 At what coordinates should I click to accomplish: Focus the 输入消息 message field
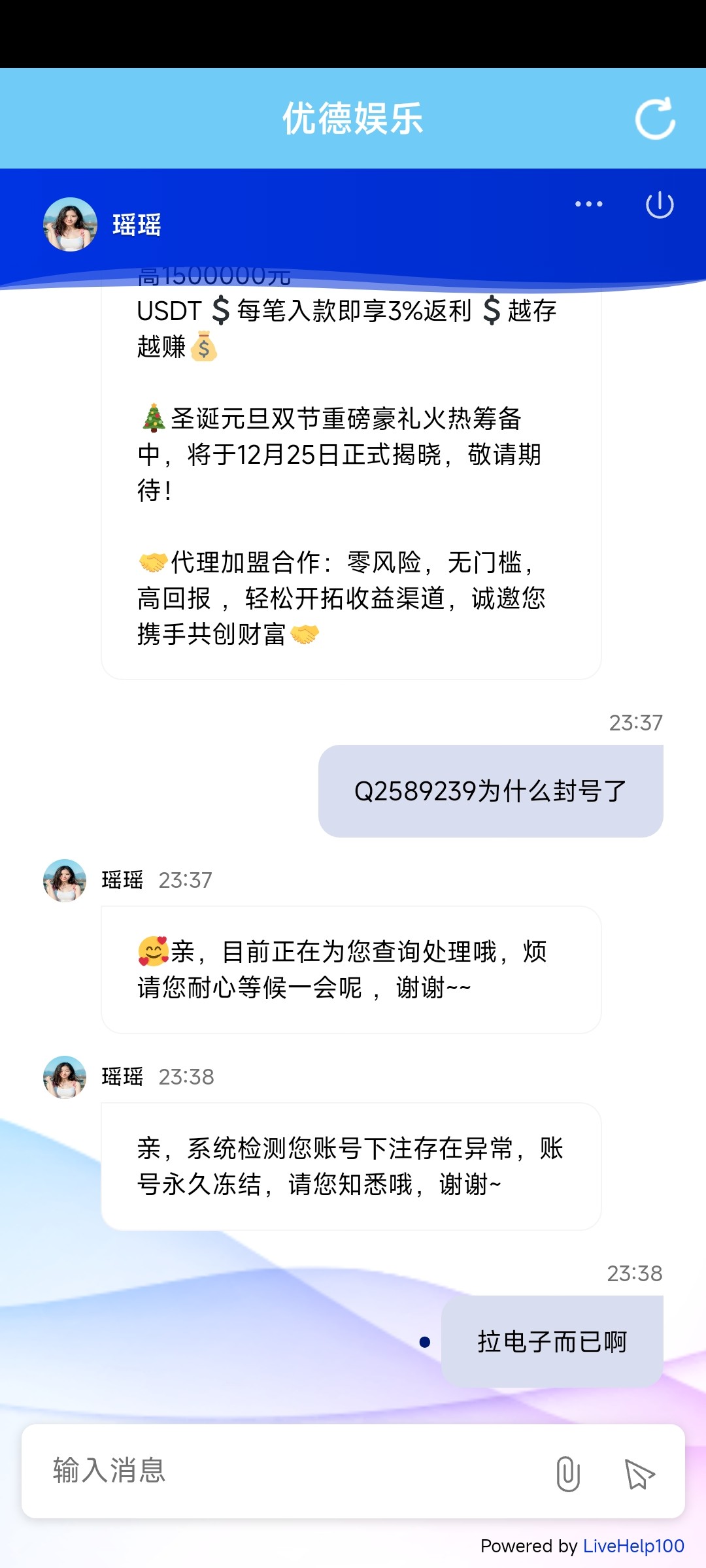[288, 1471]
